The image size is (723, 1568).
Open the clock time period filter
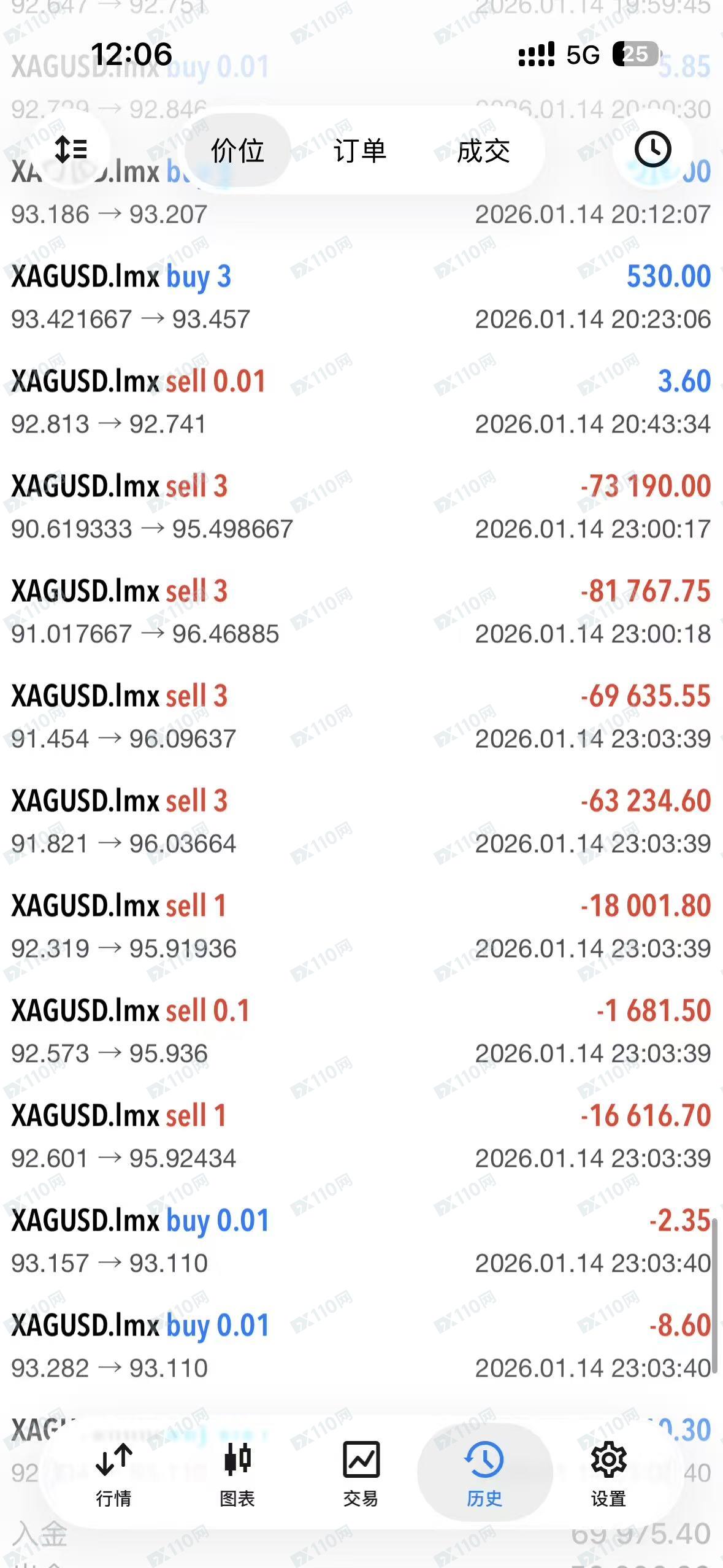pos(652,149)
